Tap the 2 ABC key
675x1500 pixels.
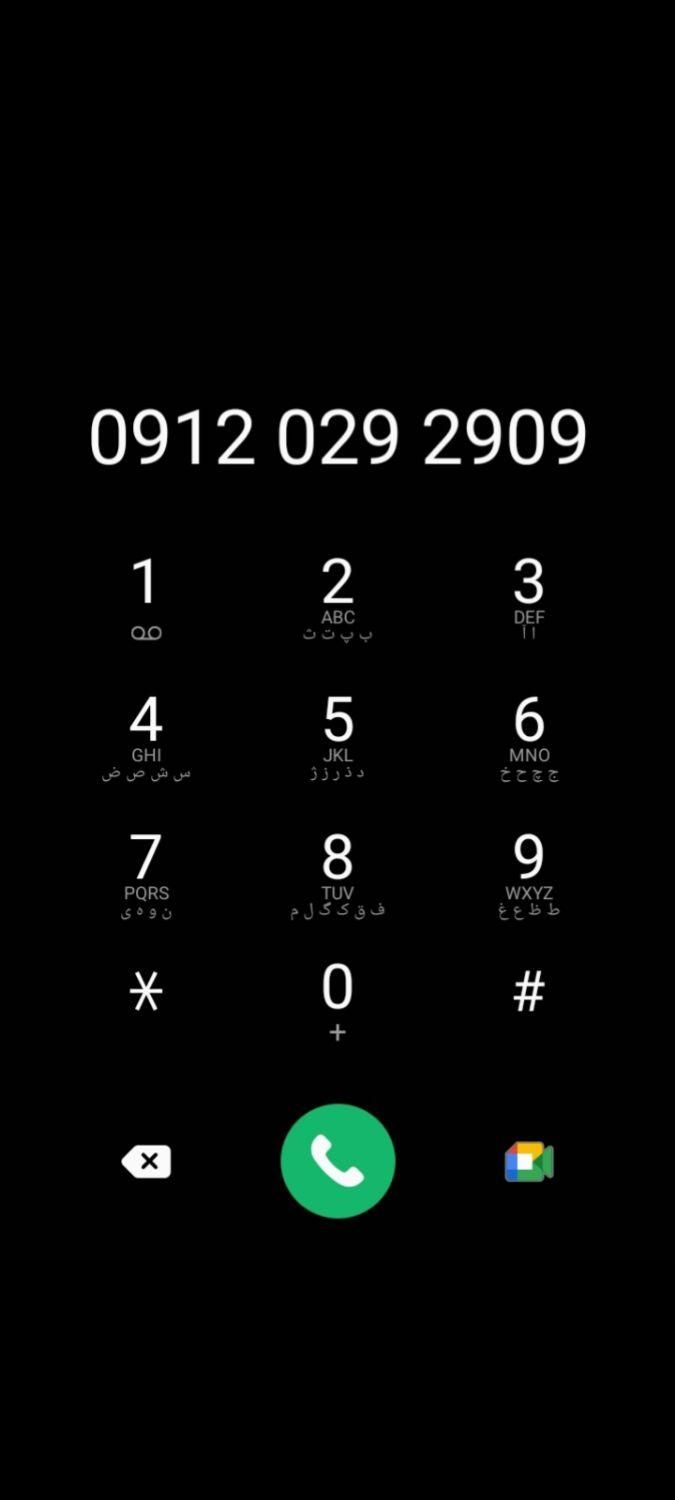click(x=337, y=595)
